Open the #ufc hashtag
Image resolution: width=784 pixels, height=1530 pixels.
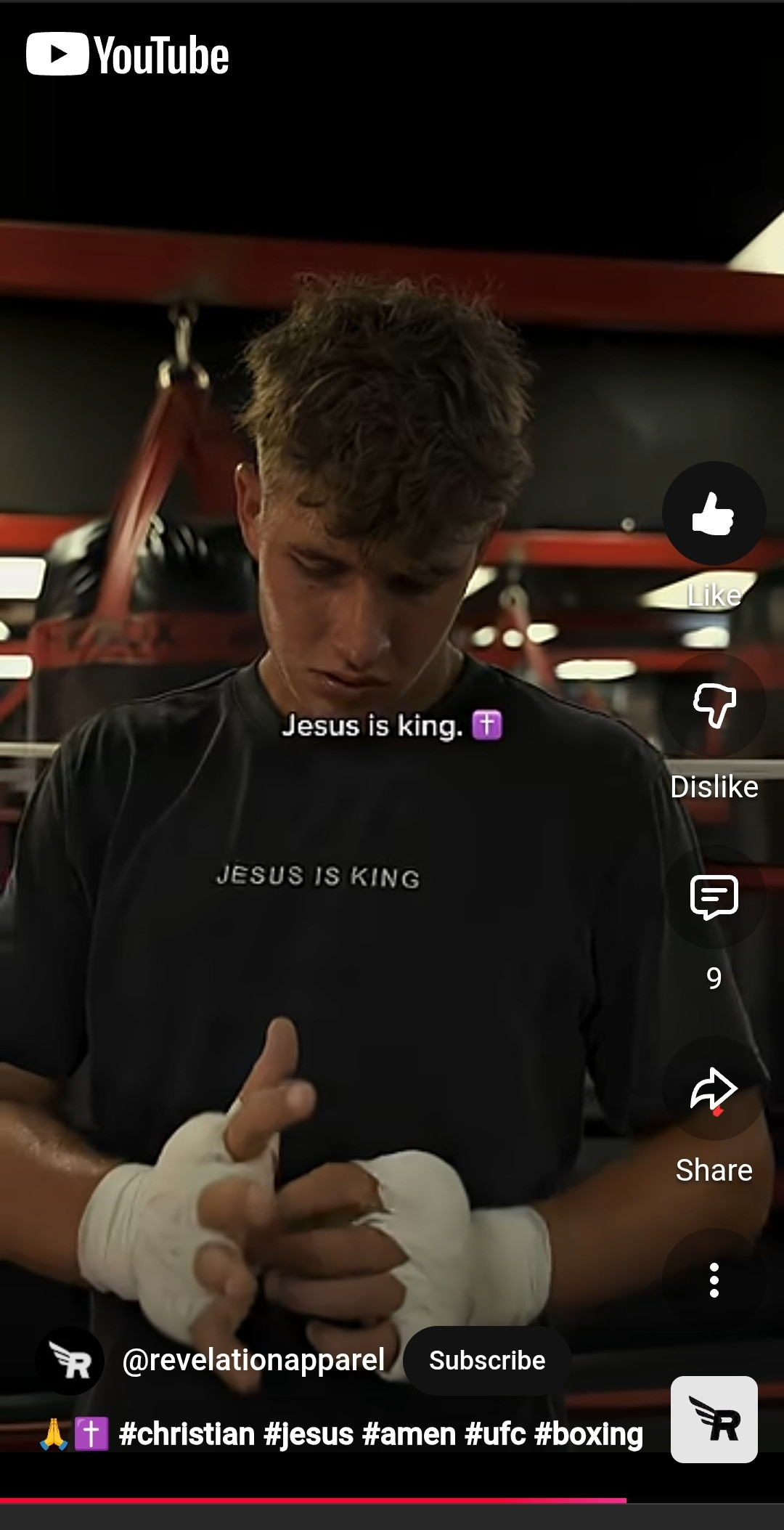tap(494, 1434)
